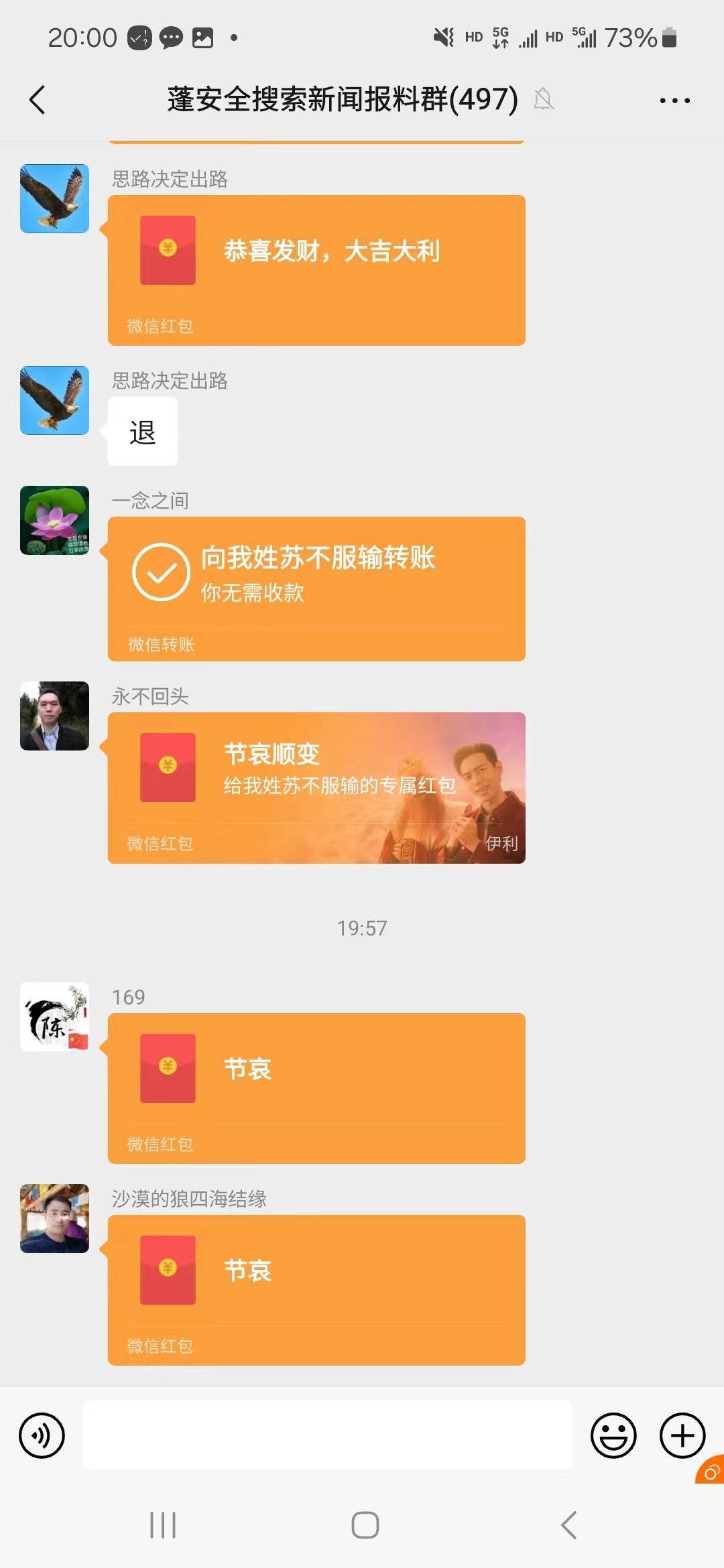Screen dimensions: 724x1568
Task: Focus the message text field
Action: 327,1435
